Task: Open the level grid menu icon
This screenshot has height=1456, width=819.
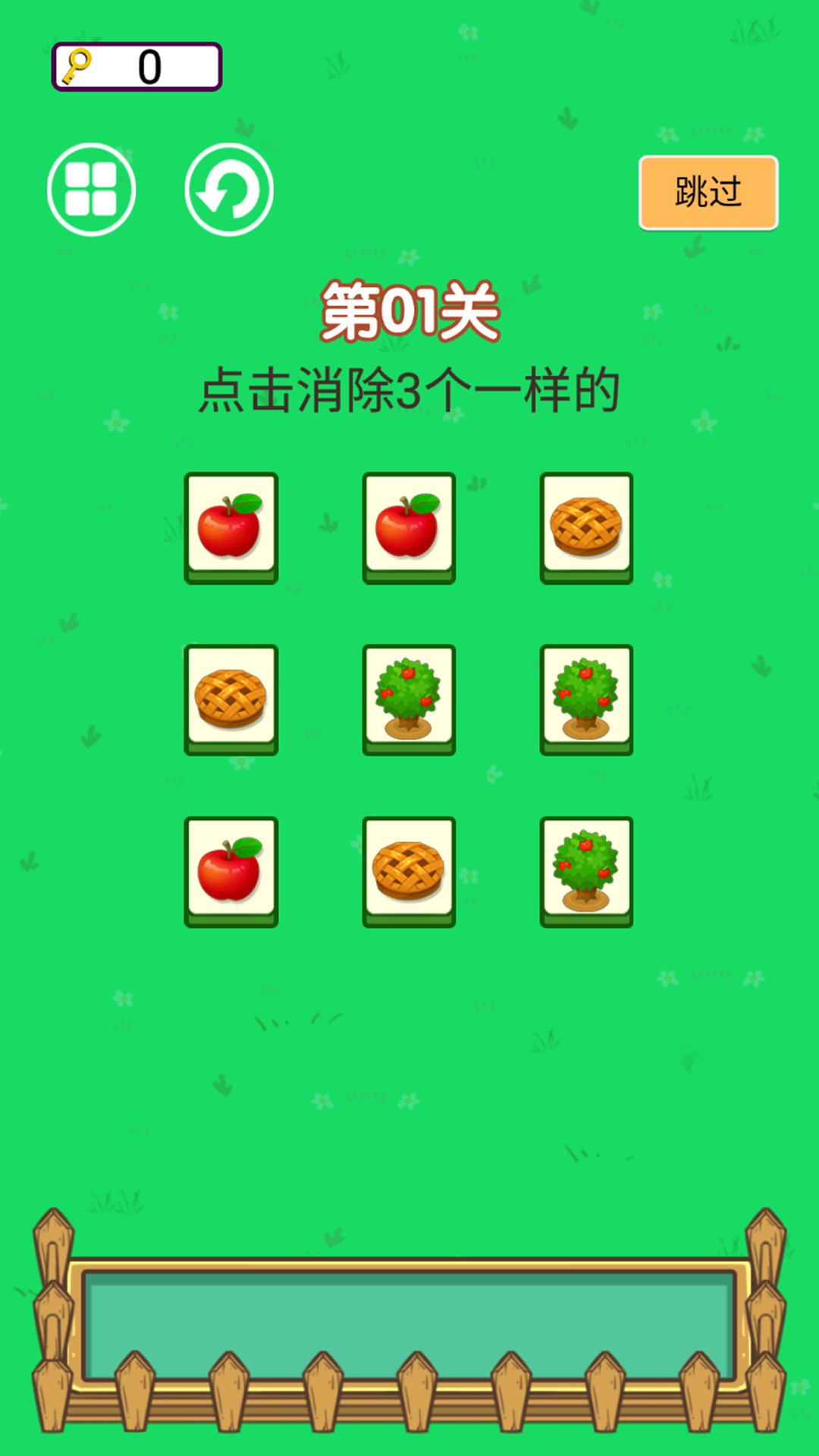Action: pos(92,190)
